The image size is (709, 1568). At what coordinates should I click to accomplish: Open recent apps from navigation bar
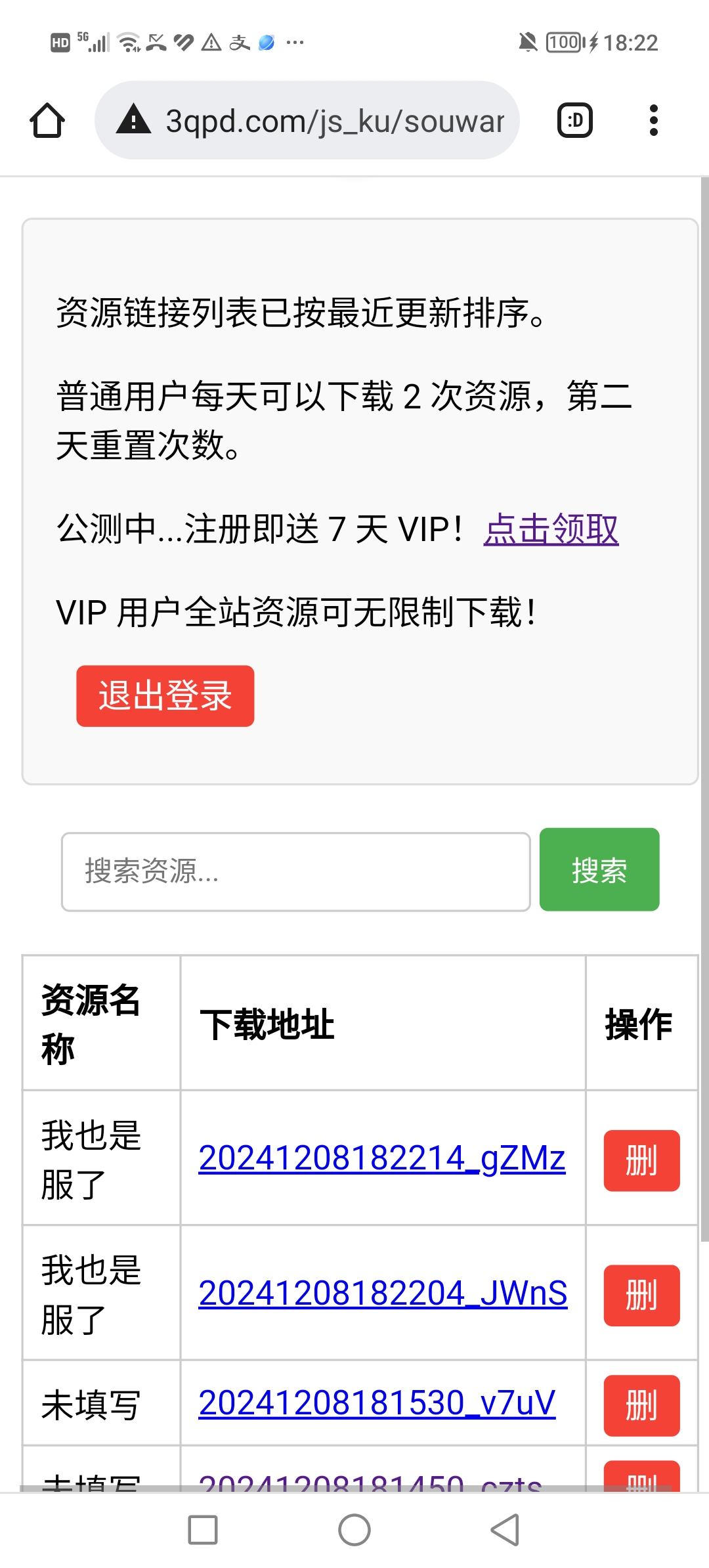coord(203,1530)
